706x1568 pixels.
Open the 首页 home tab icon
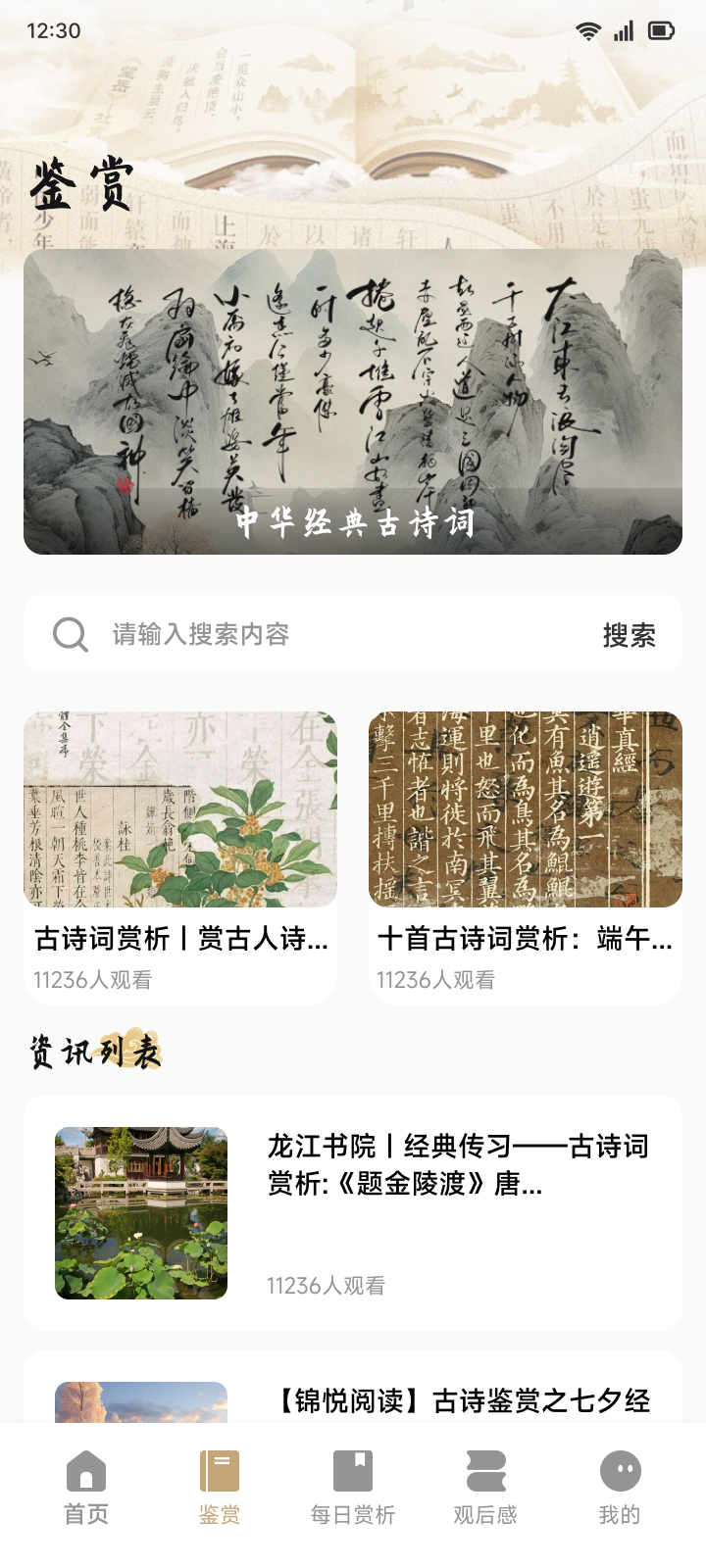point(87,1470)
